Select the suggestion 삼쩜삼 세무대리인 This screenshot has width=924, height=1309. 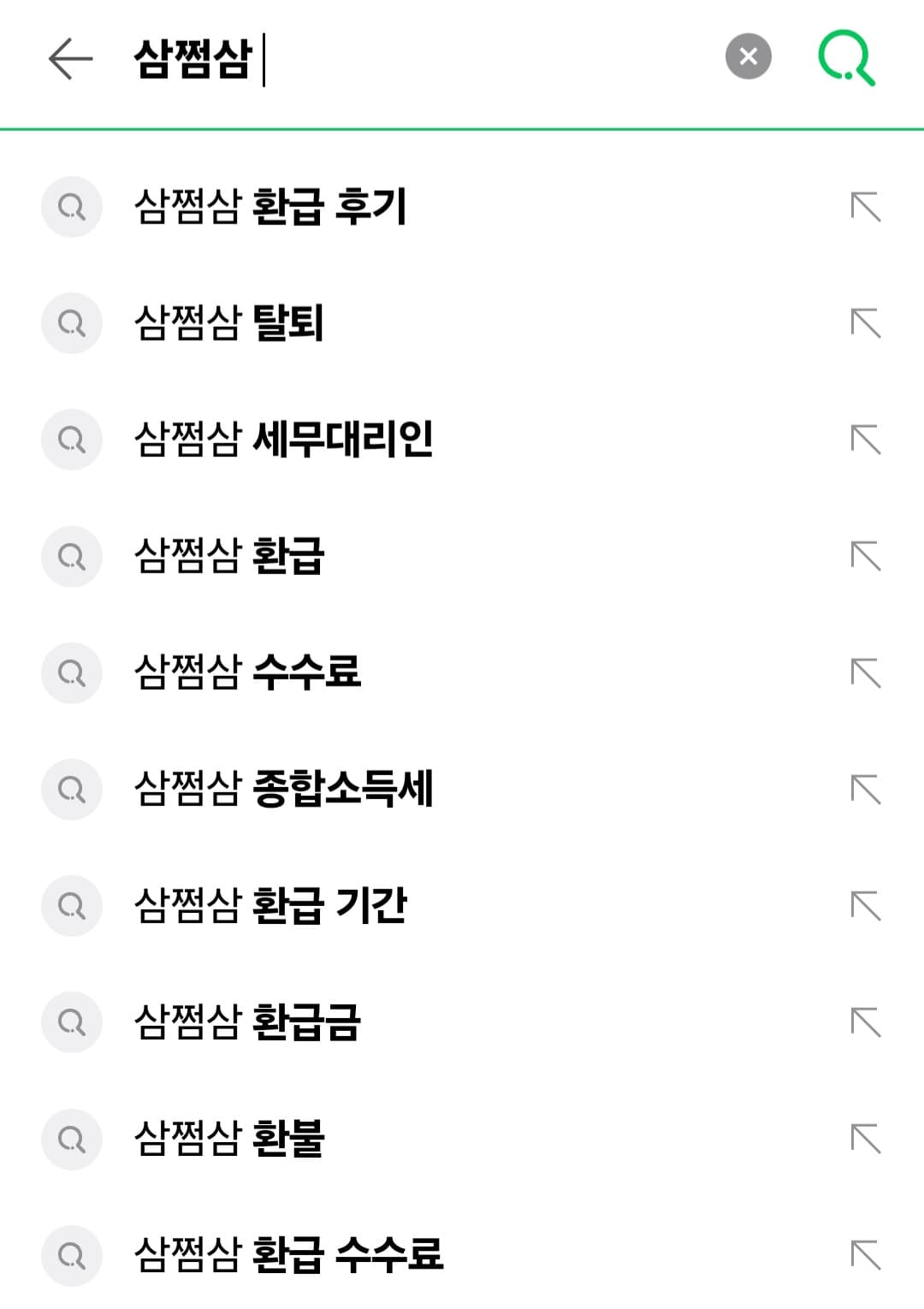coord(282,440)
